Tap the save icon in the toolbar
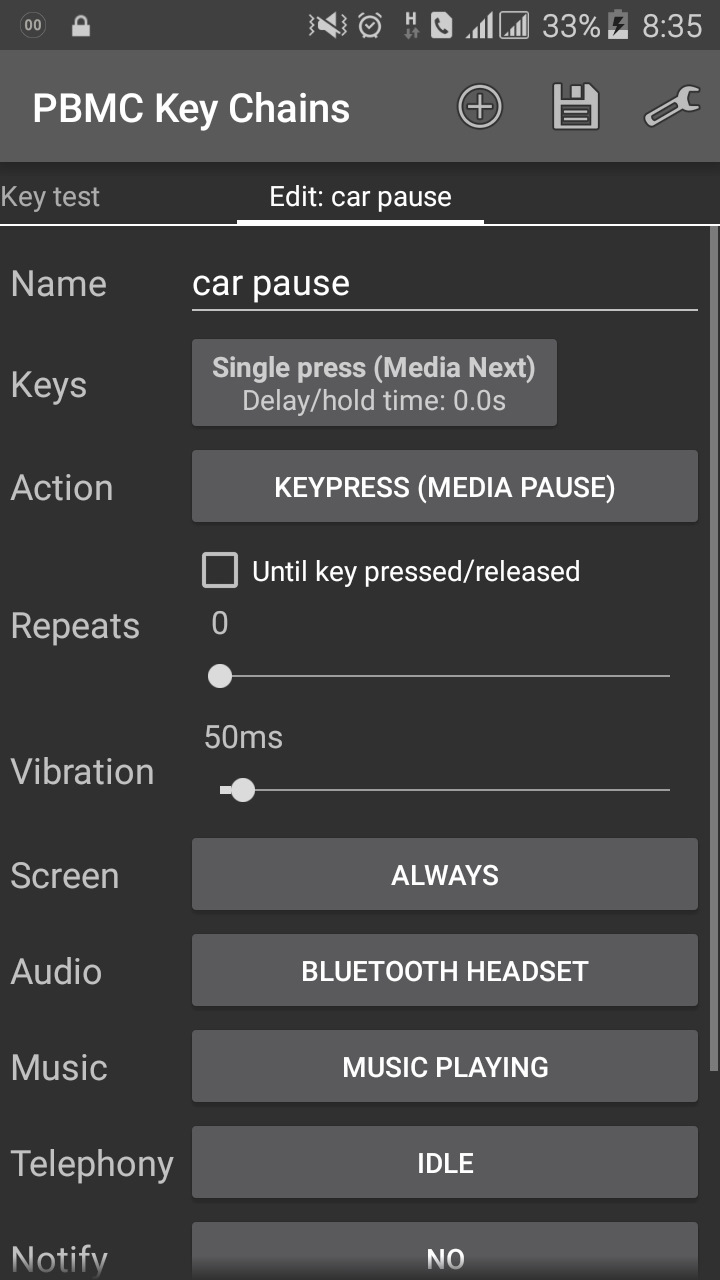The width and height of the screenshot is (720, 1280). (575, 106)
